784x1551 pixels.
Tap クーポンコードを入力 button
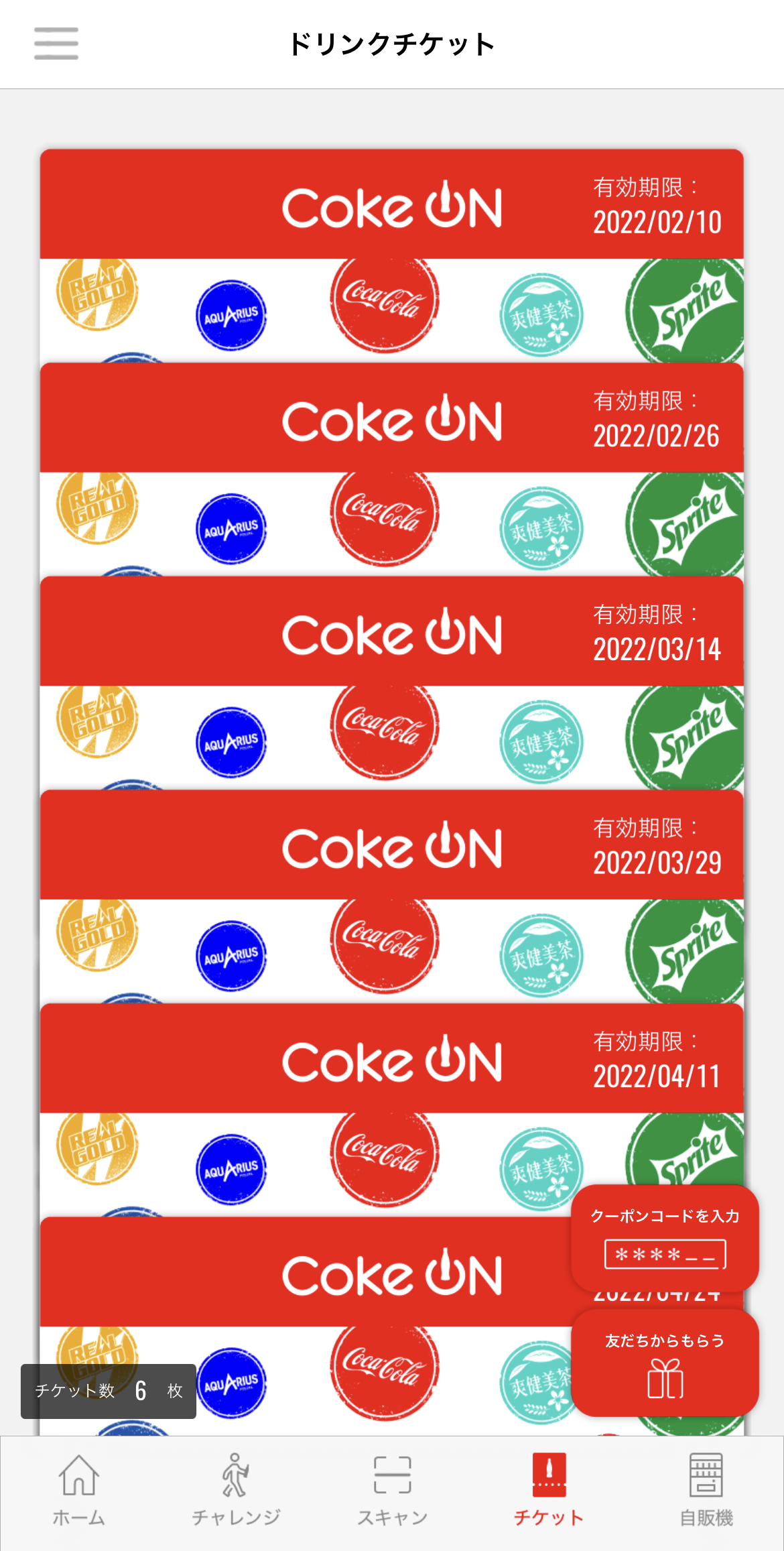pyautogui.click(x=665, y=1238)
